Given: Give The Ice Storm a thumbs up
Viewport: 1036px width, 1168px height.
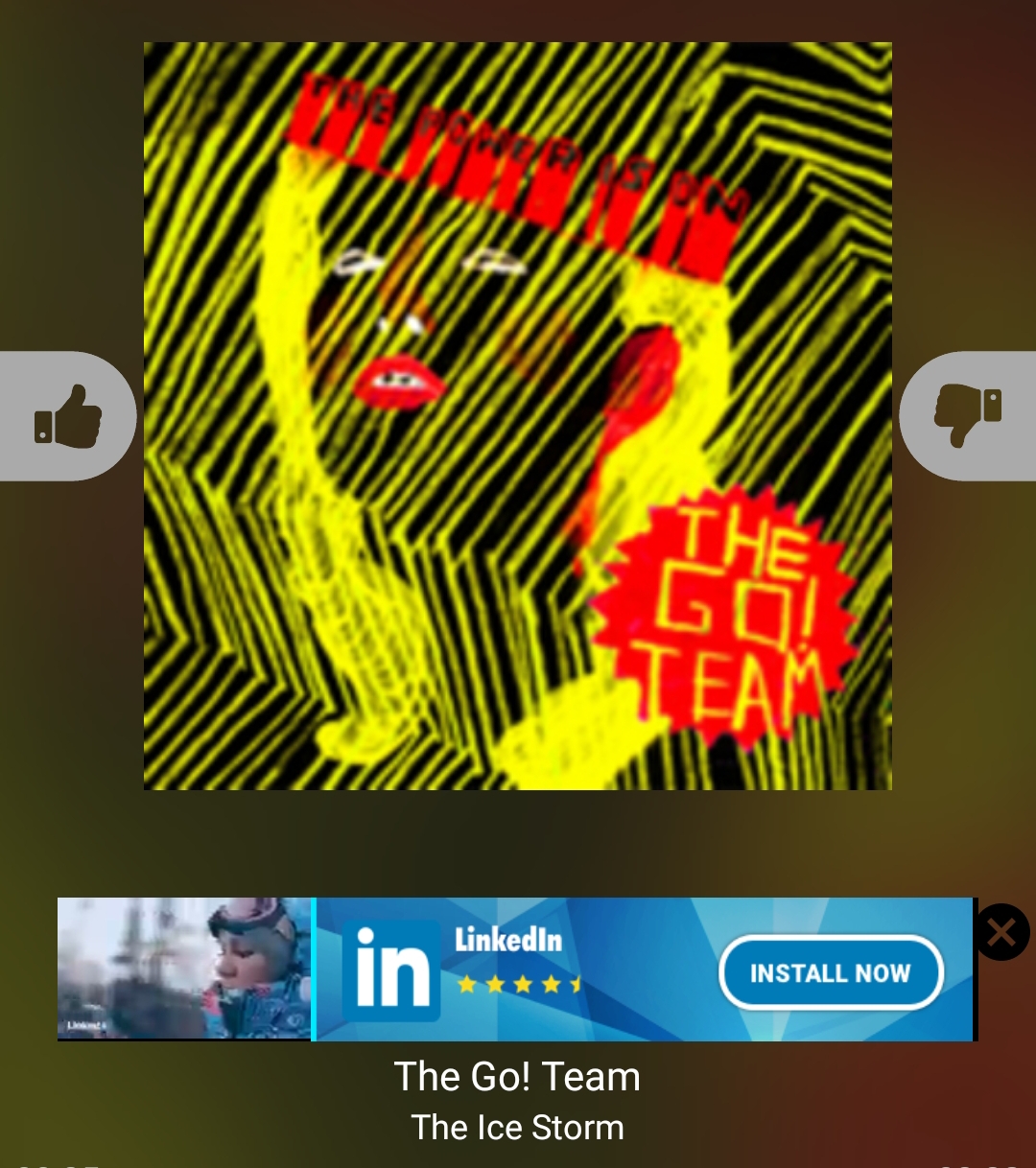Looking at the screenshot, I should tap(67, 416).
